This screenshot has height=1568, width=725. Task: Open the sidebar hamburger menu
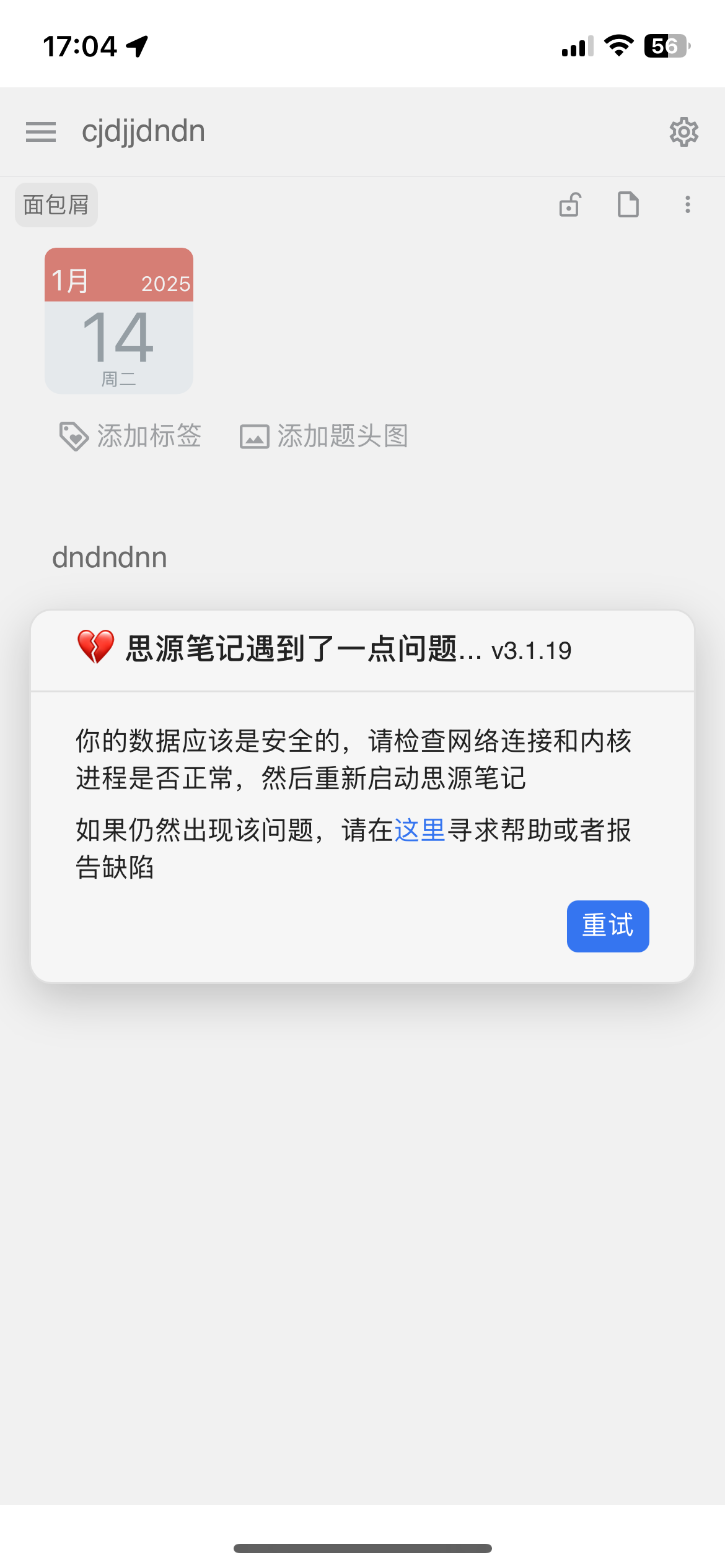[40, 132]
